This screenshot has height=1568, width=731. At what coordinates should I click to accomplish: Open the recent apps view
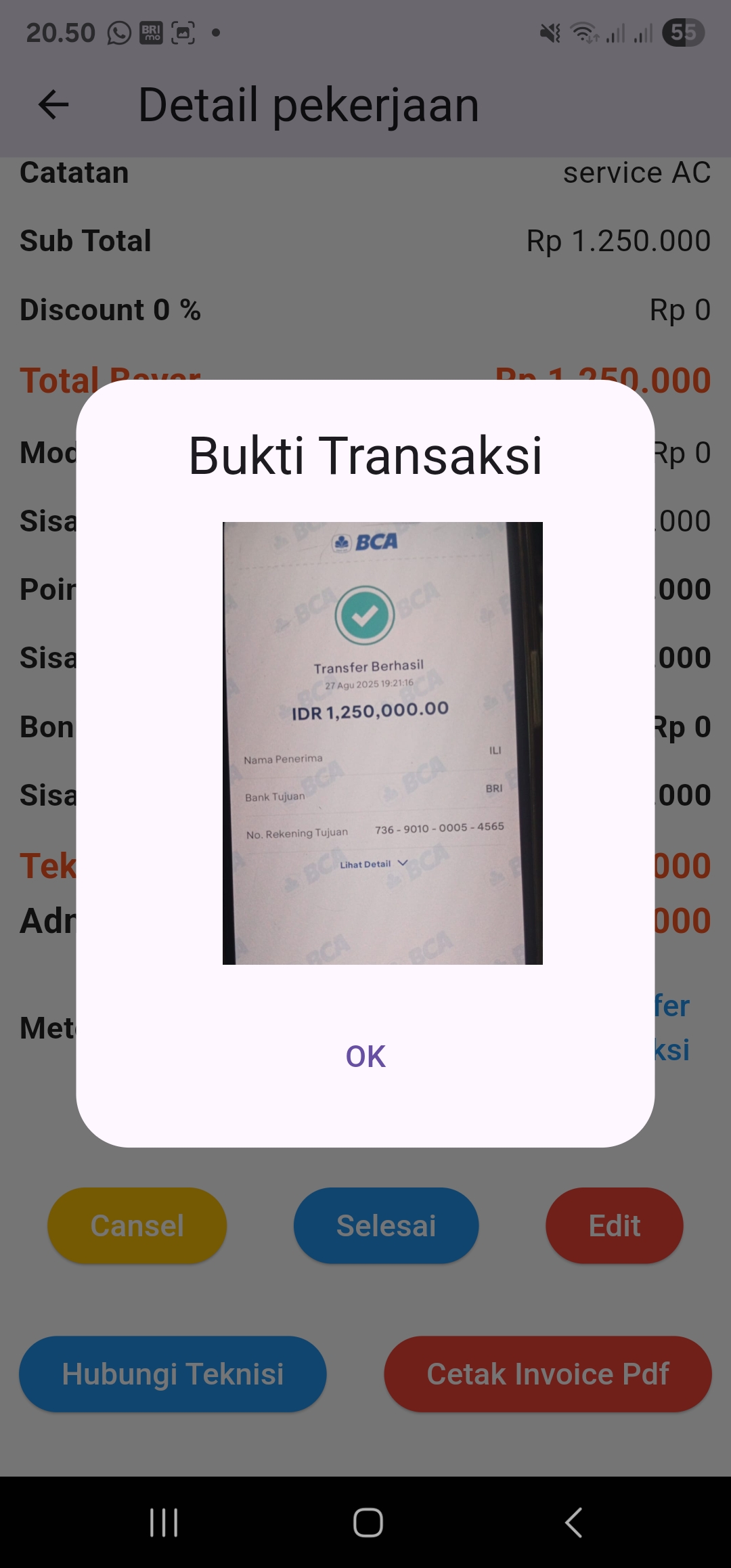click(164, 1523)
